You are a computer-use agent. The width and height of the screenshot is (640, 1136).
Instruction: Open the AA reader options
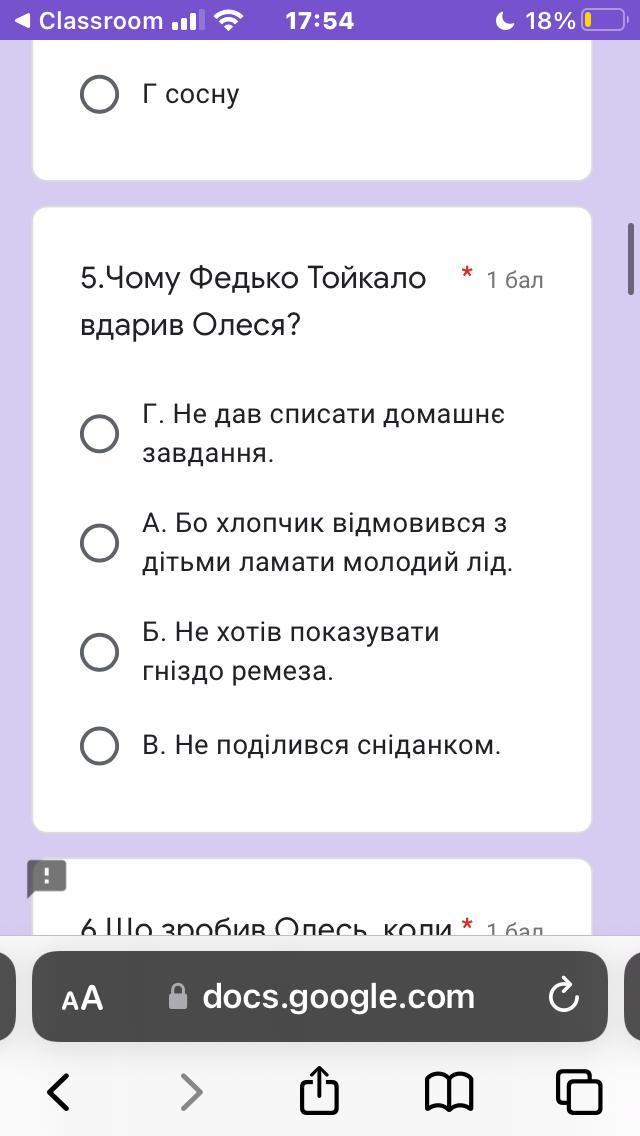(82, 997)
